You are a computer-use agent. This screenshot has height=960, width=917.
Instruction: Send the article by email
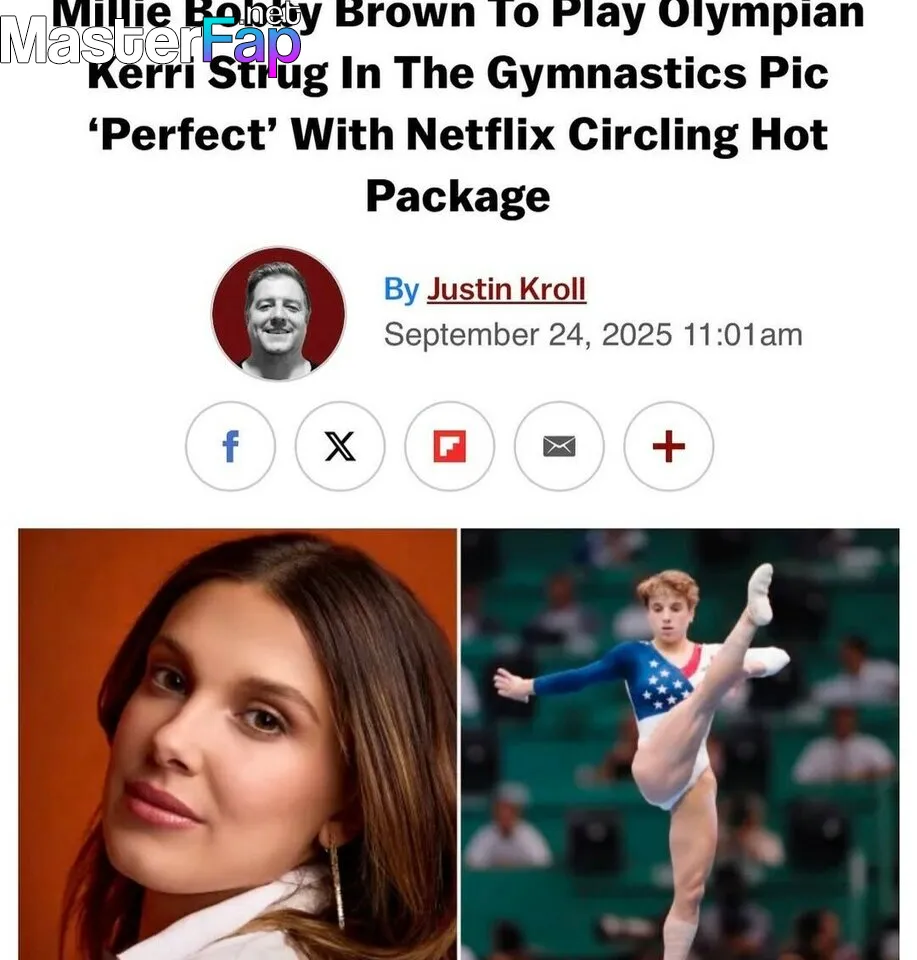point(559,446)
